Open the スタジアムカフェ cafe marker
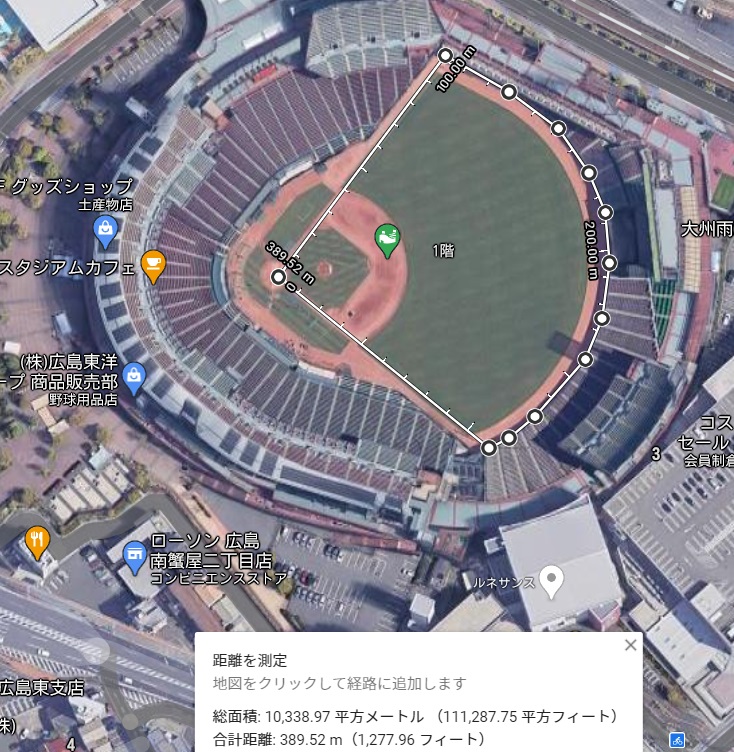 pyautogui.click(x=152, y=264)
